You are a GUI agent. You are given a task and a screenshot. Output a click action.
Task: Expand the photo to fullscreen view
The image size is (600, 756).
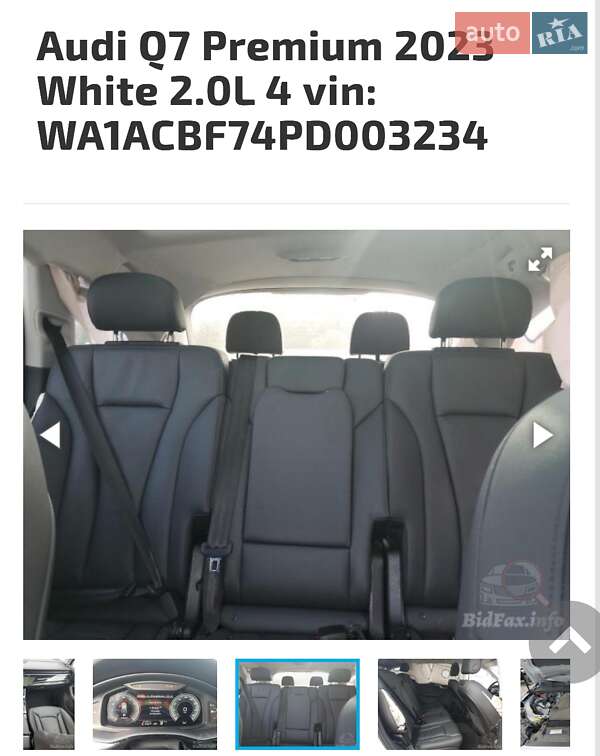click(x=540, y=260)
